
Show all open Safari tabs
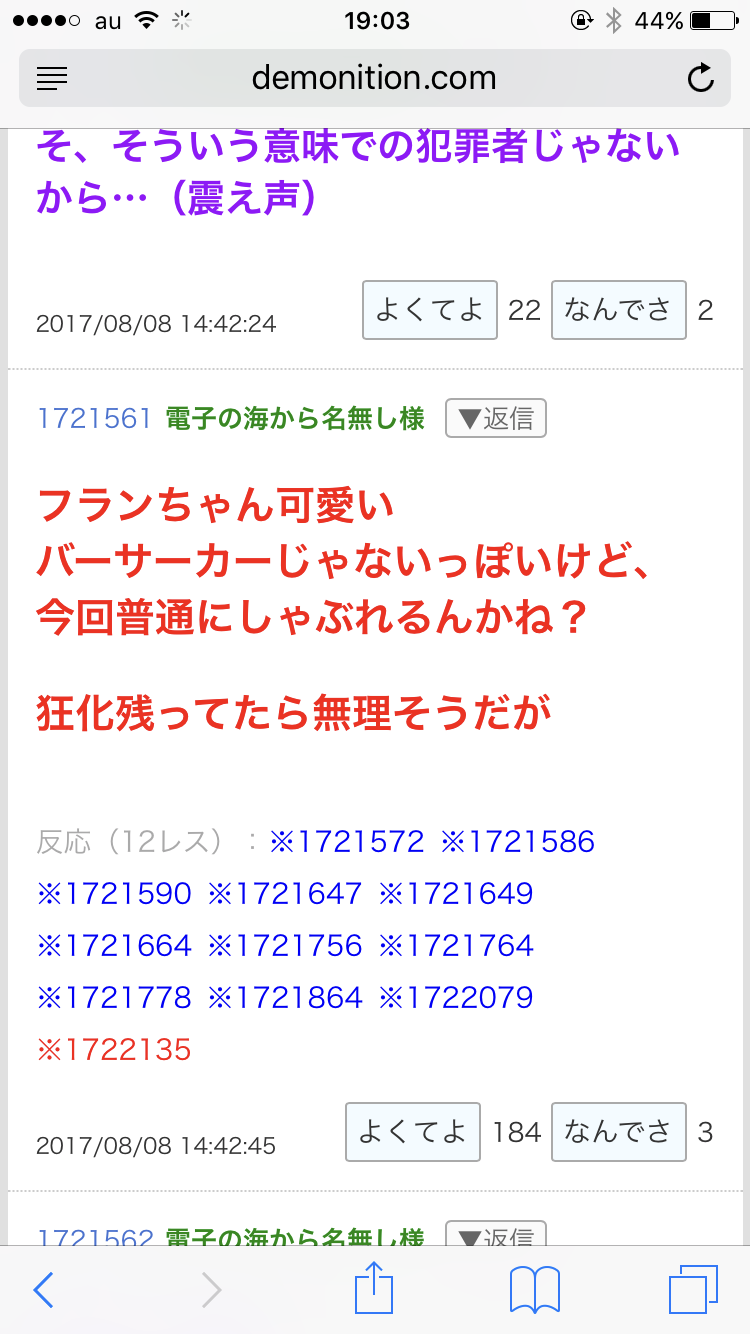tap(692, 1290)
